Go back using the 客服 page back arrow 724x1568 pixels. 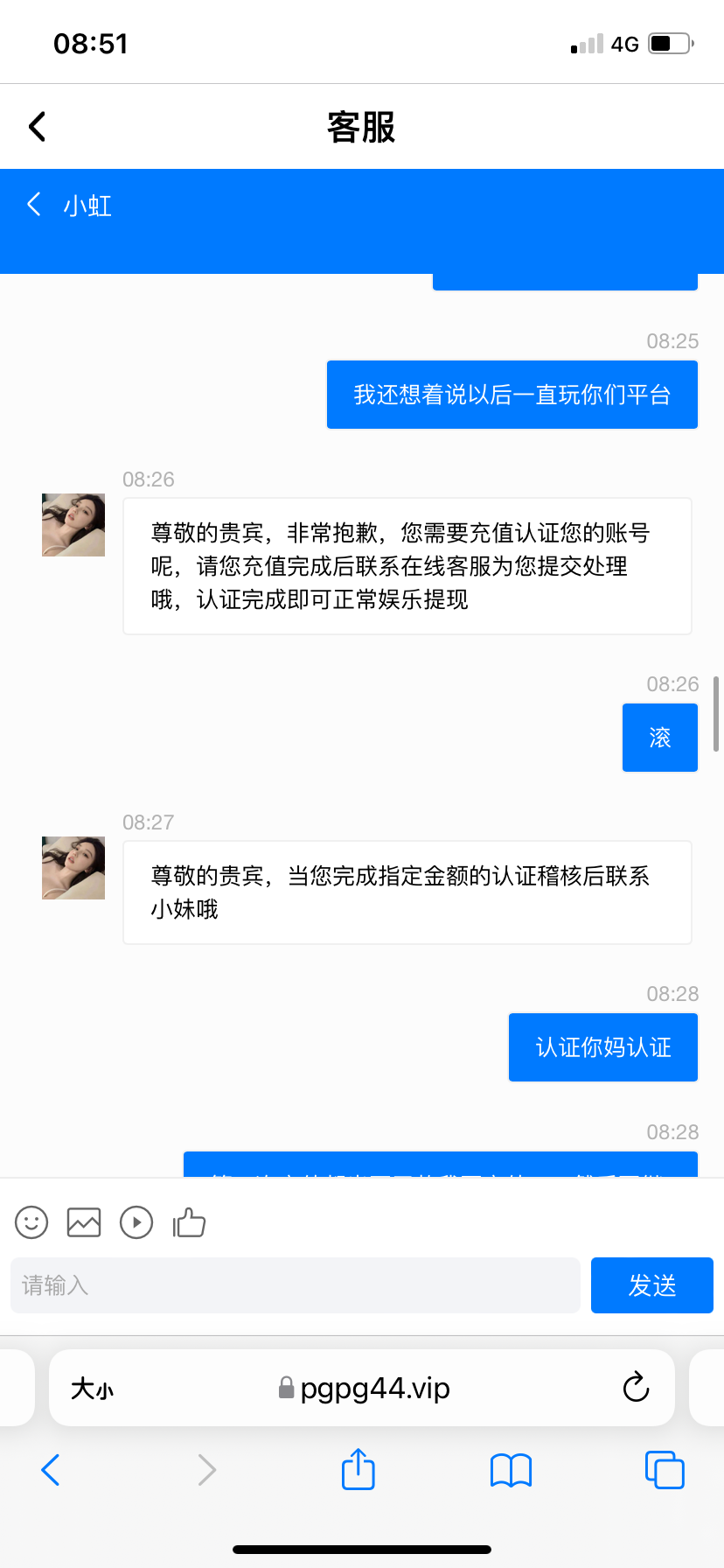point(36,125)
